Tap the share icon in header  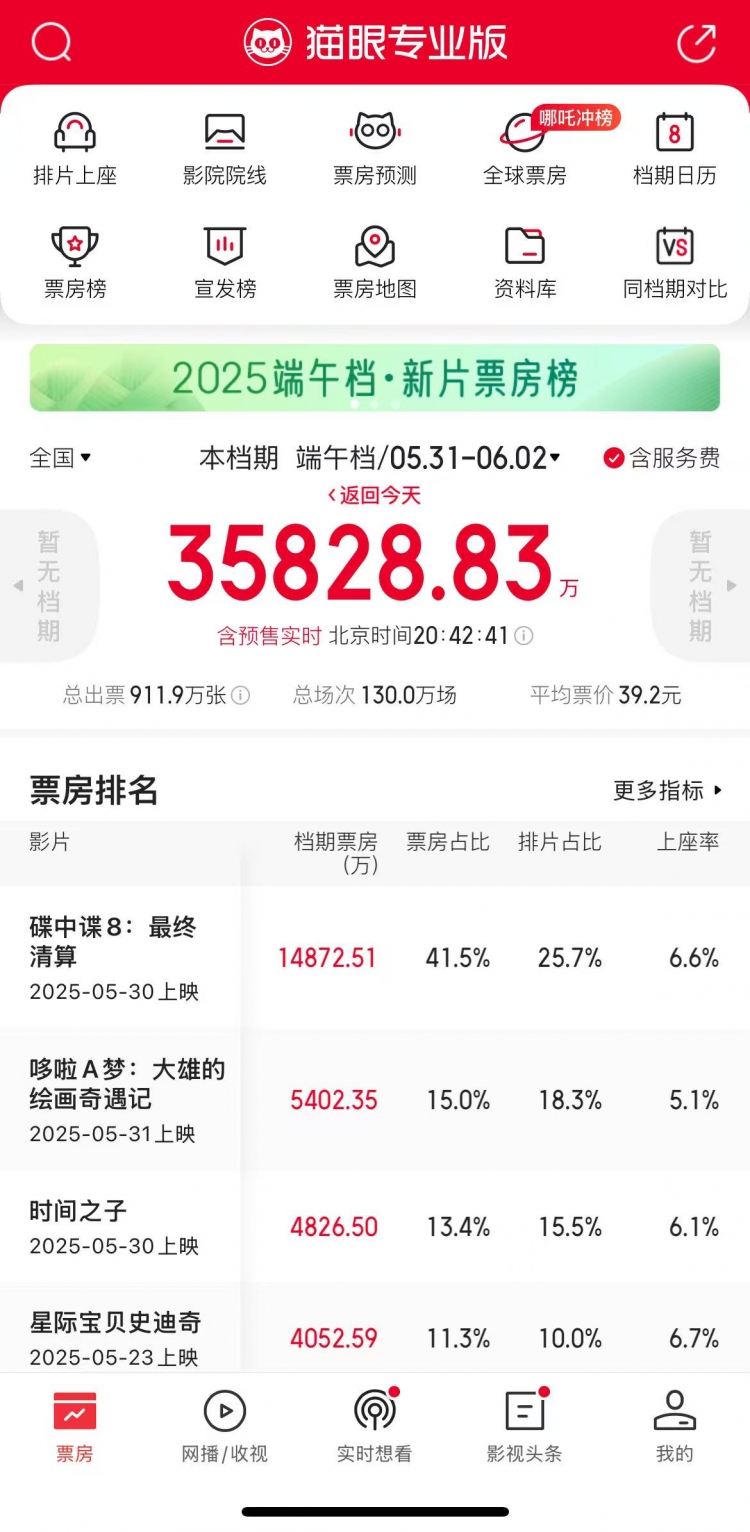coord(697,43)
